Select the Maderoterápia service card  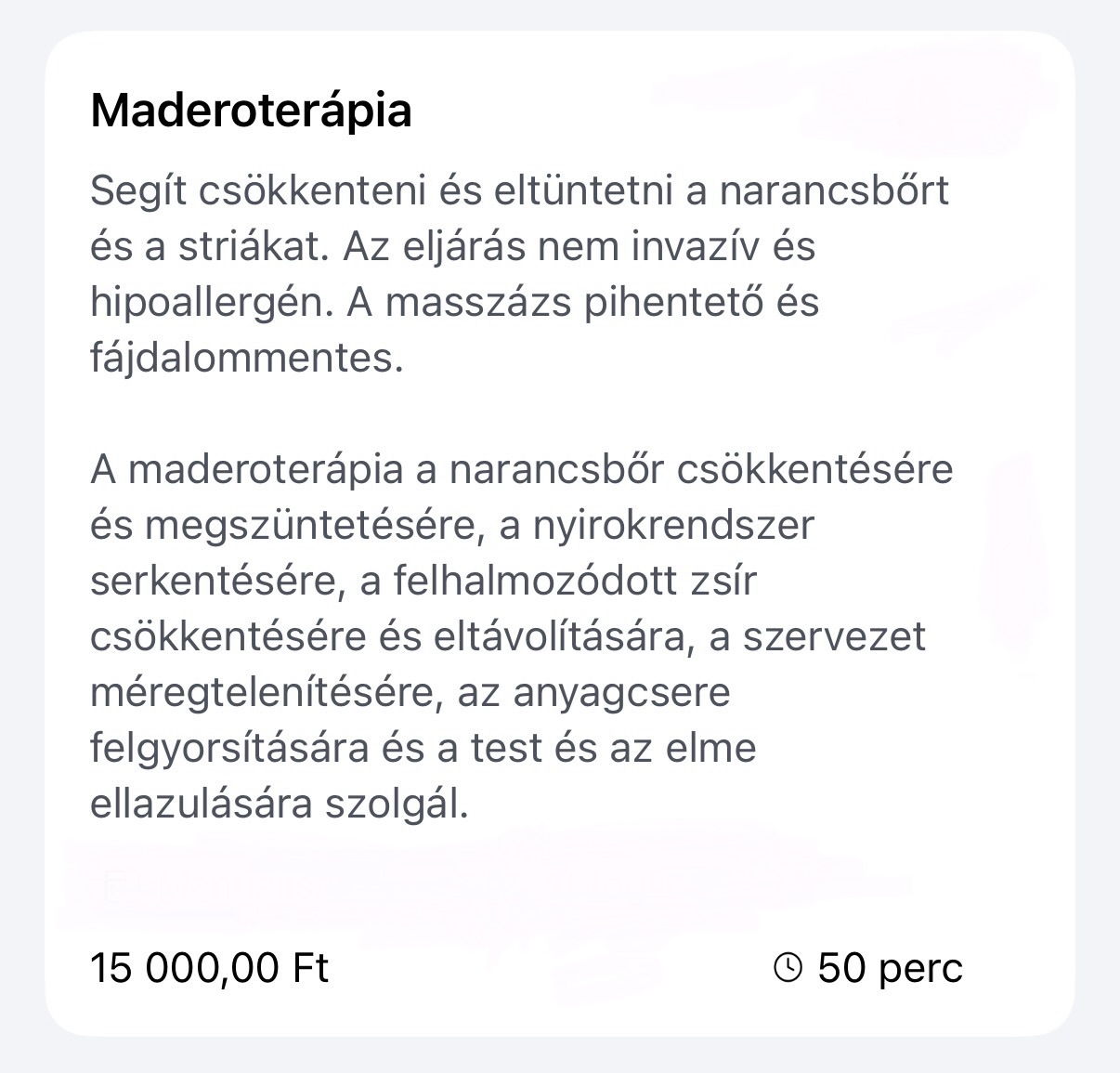[x=559, y=533]
